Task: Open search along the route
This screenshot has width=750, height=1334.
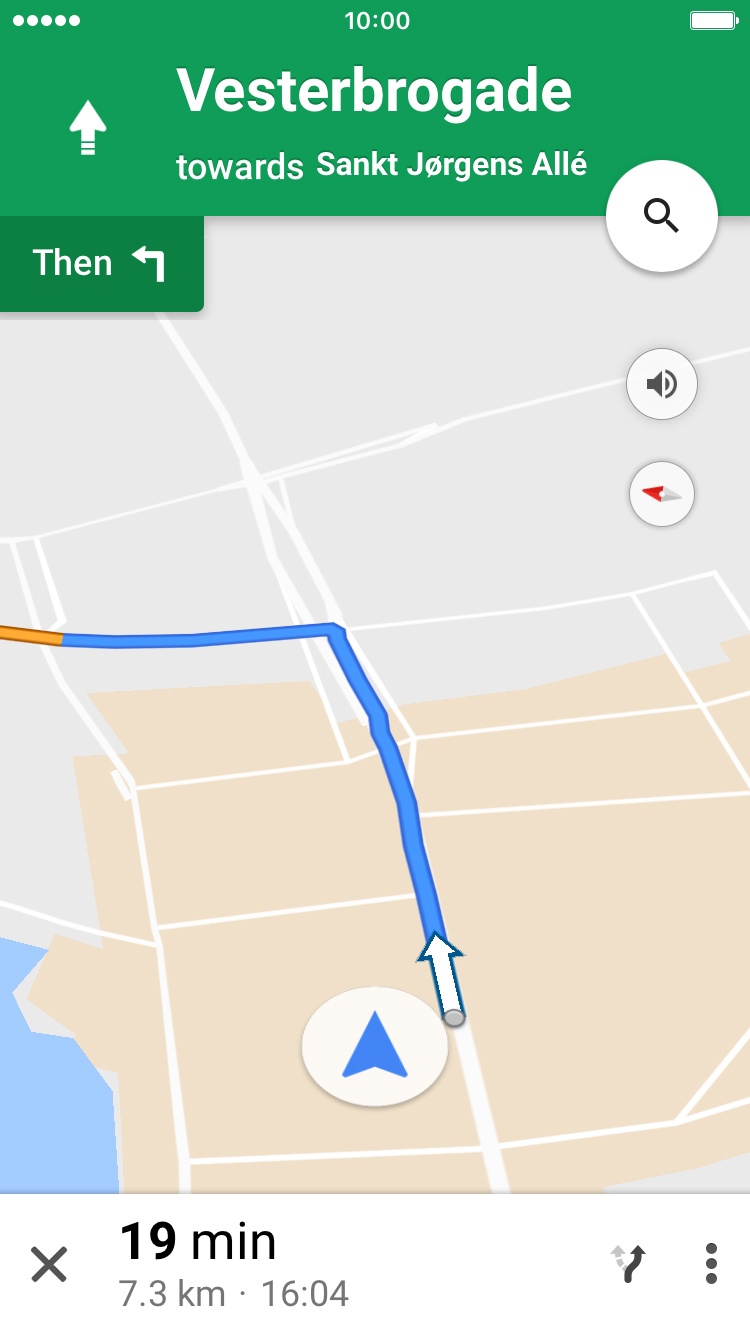Action: point(662,216)
